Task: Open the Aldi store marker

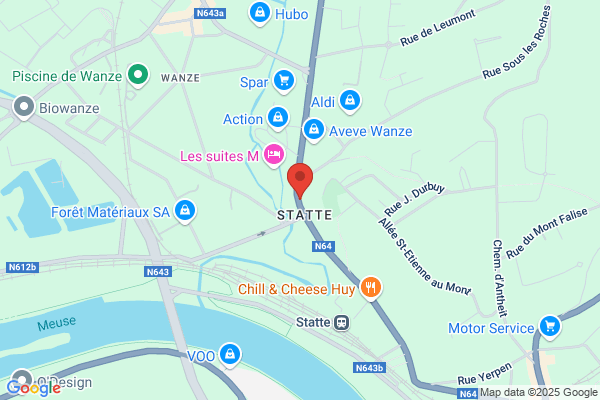Action: tap(350, 101)
